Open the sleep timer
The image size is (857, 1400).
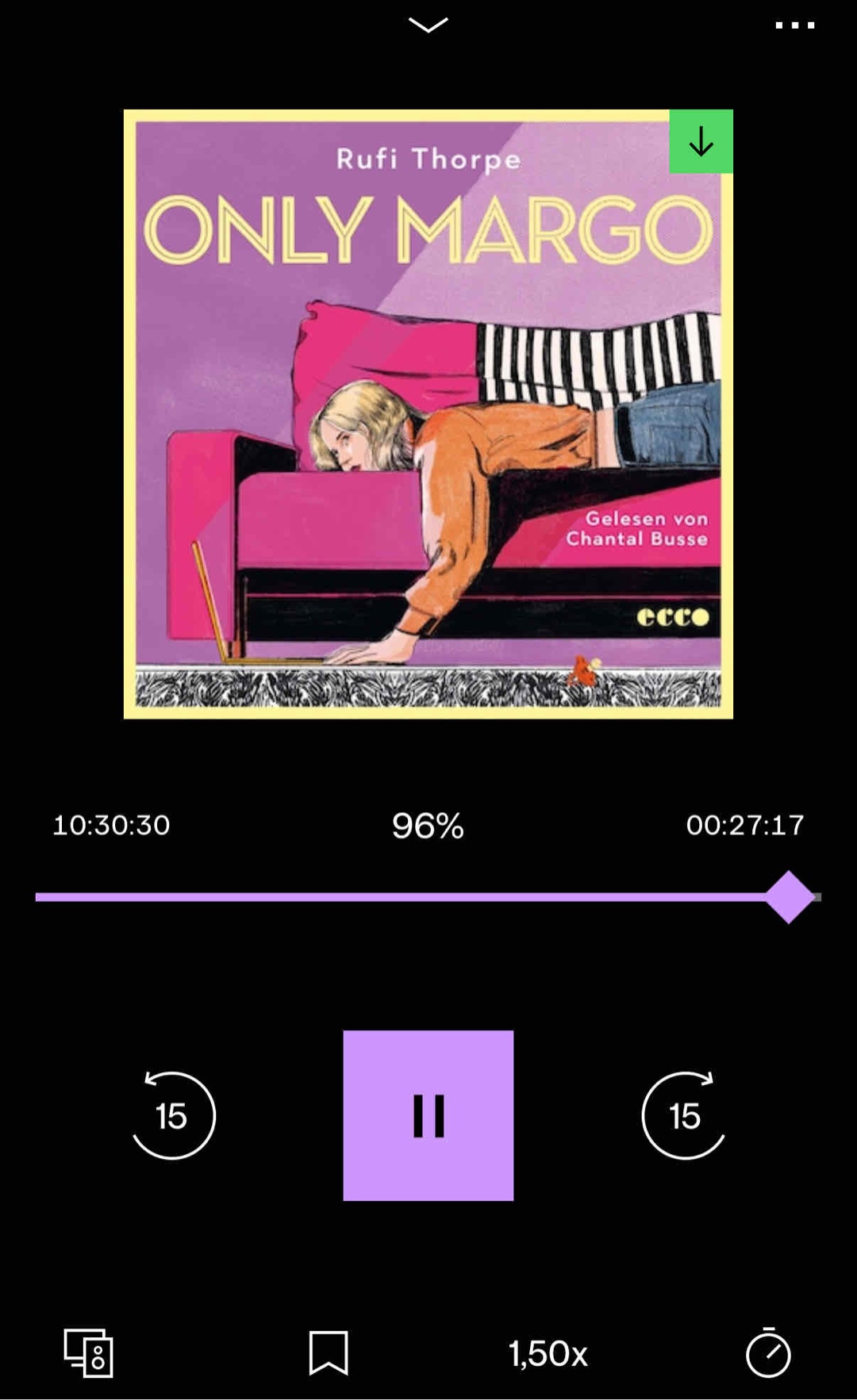pos(767,1352)
